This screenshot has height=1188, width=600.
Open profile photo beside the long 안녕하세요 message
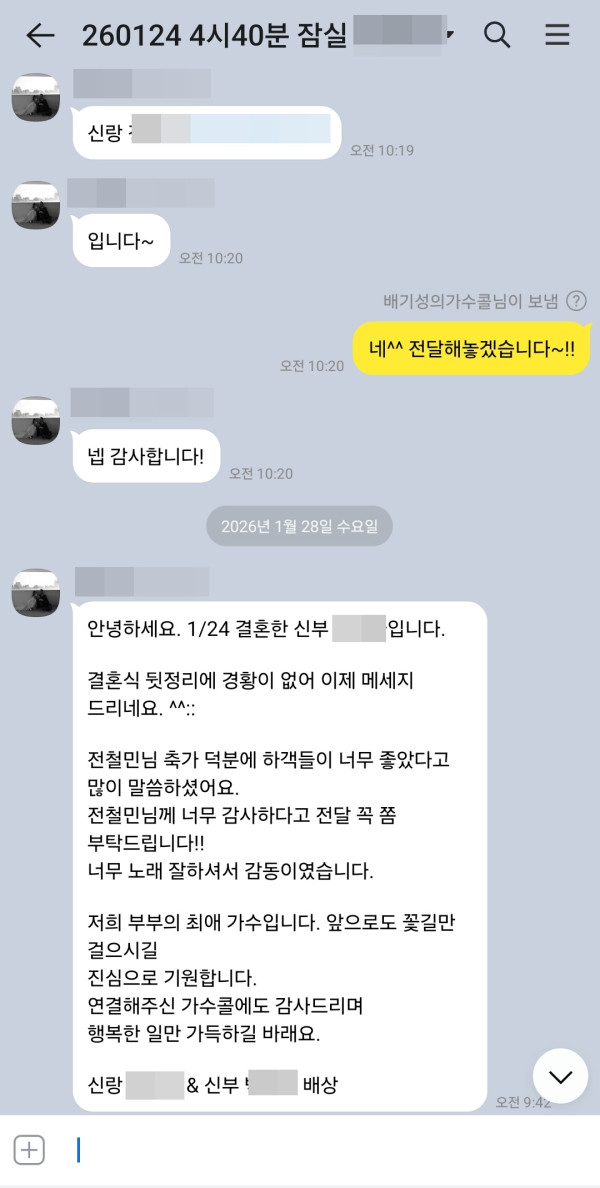coord(36,593)
